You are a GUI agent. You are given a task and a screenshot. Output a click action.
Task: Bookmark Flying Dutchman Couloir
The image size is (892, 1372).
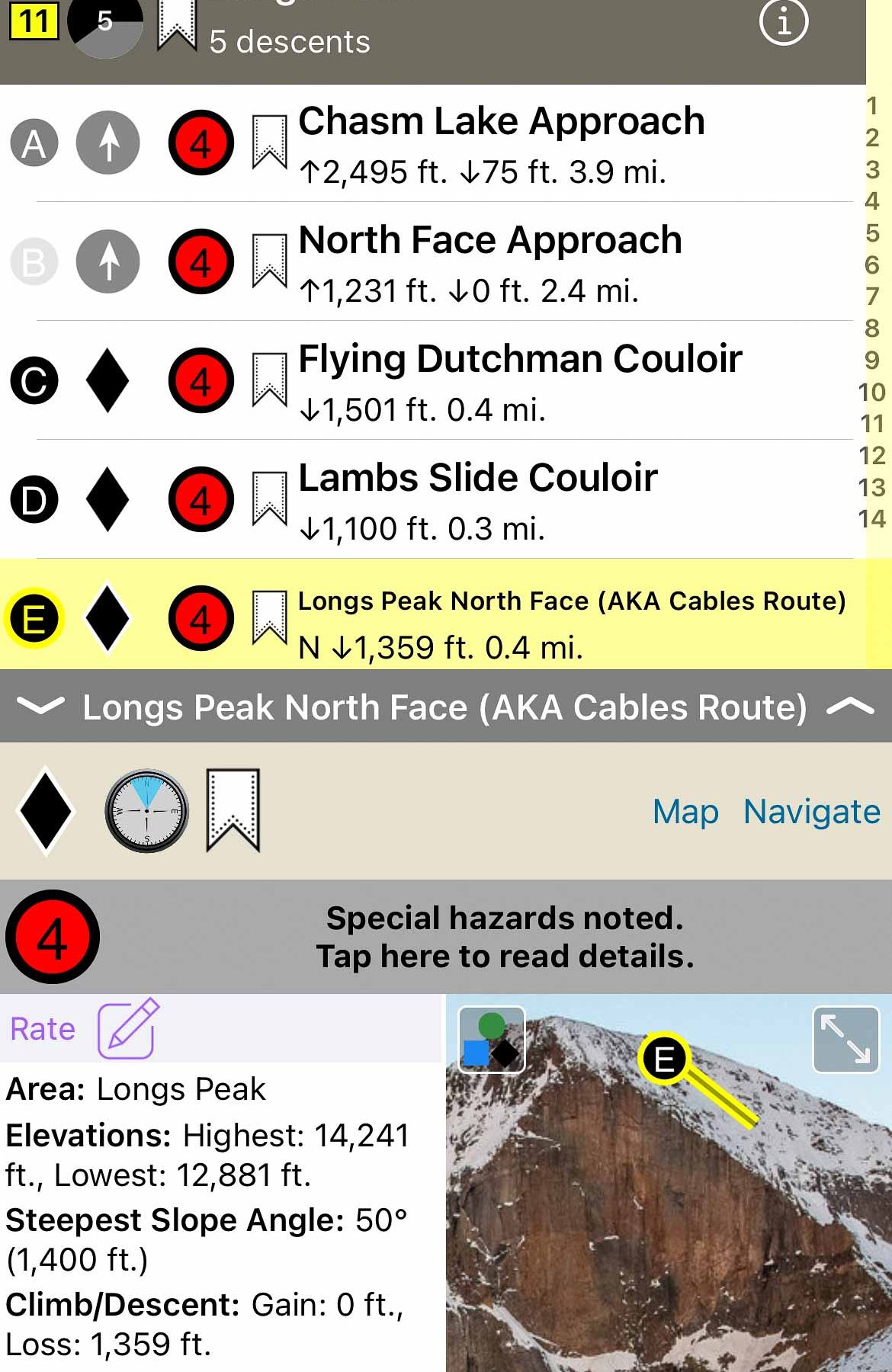tap(269, 380)
